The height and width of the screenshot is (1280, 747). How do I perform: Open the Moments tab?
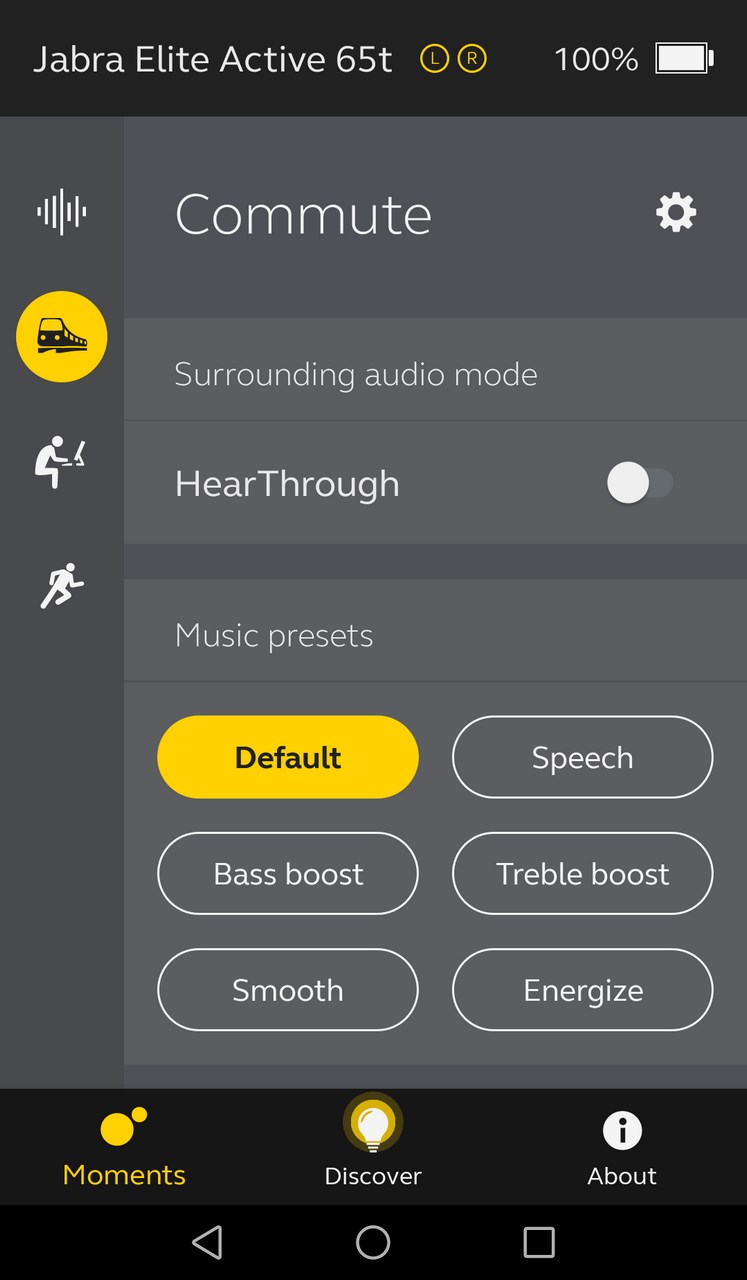[x=124, y=1147]
